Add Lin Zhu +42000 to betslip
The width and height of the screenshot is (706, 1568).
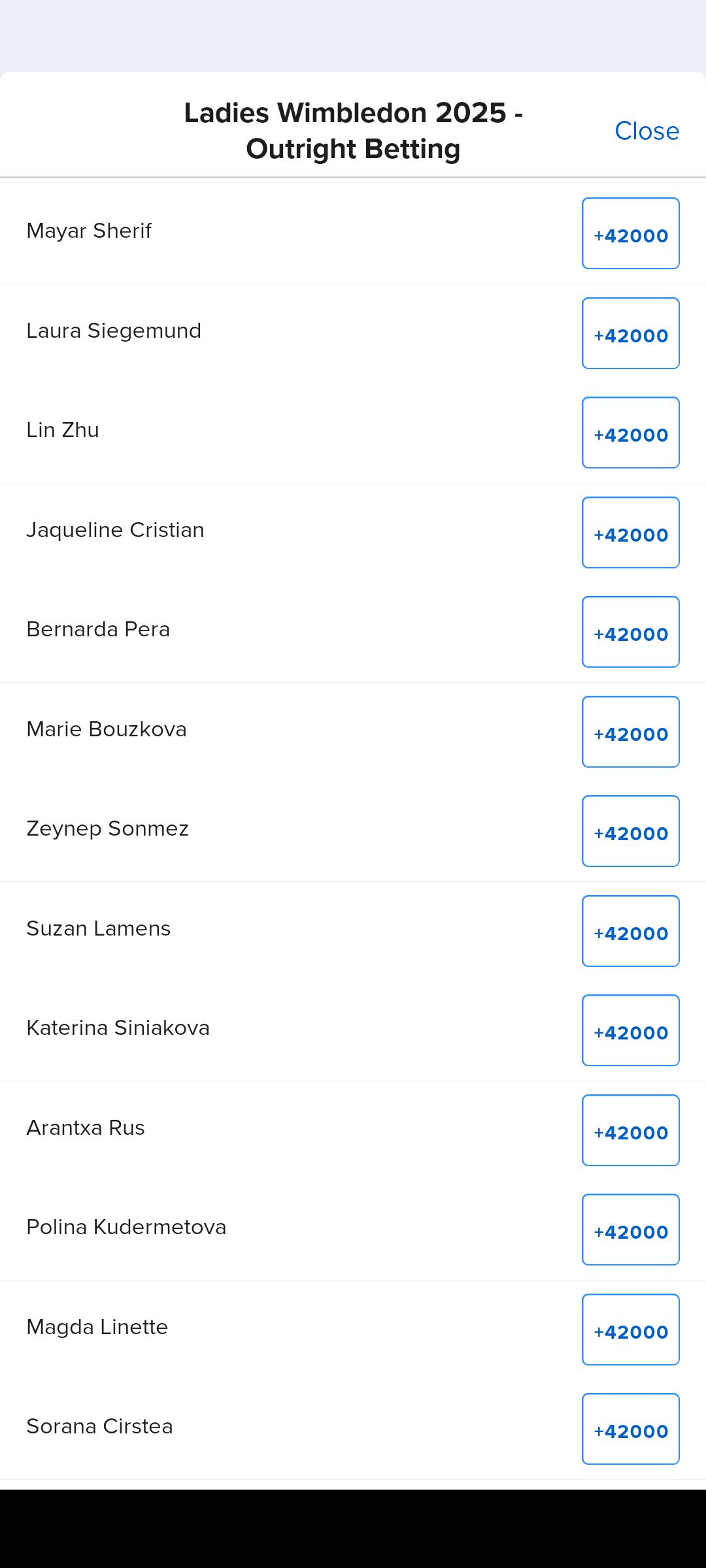tap(630, 433)
